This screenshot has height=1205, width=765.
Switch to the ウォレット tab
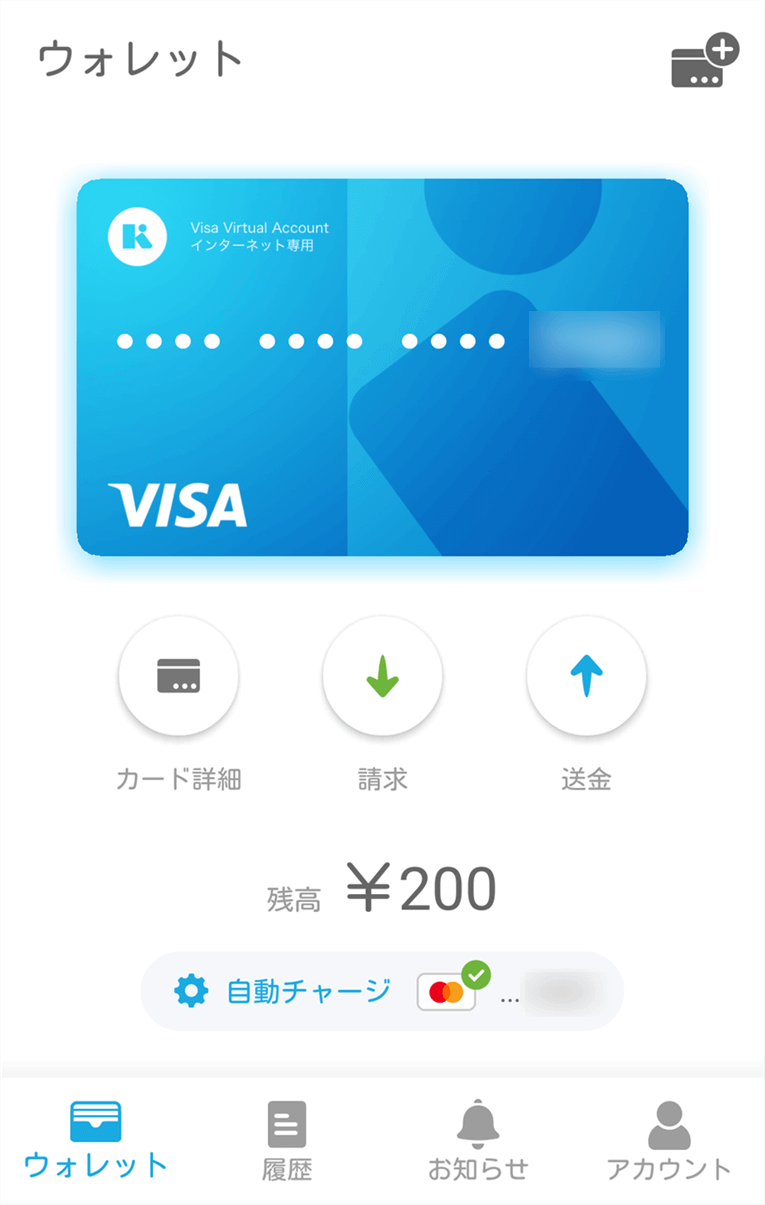pos(96,1141)
